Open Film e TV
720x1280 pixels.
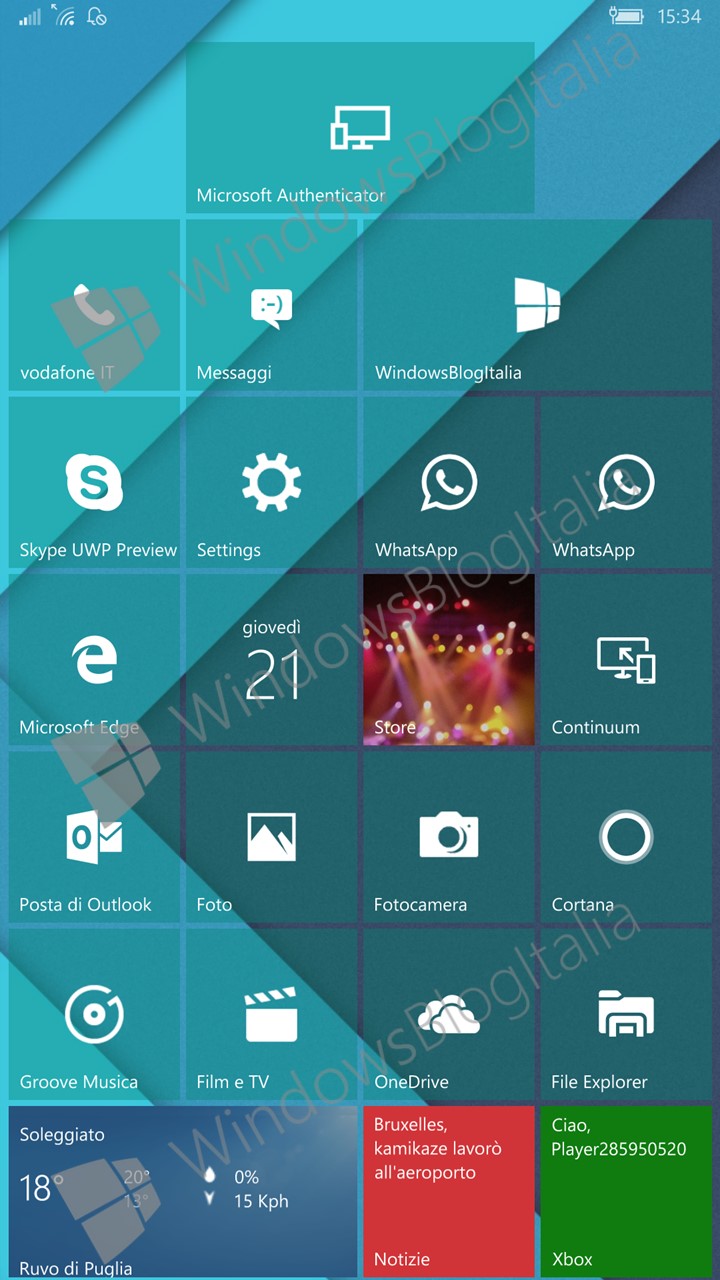(x=271, y=1014)
